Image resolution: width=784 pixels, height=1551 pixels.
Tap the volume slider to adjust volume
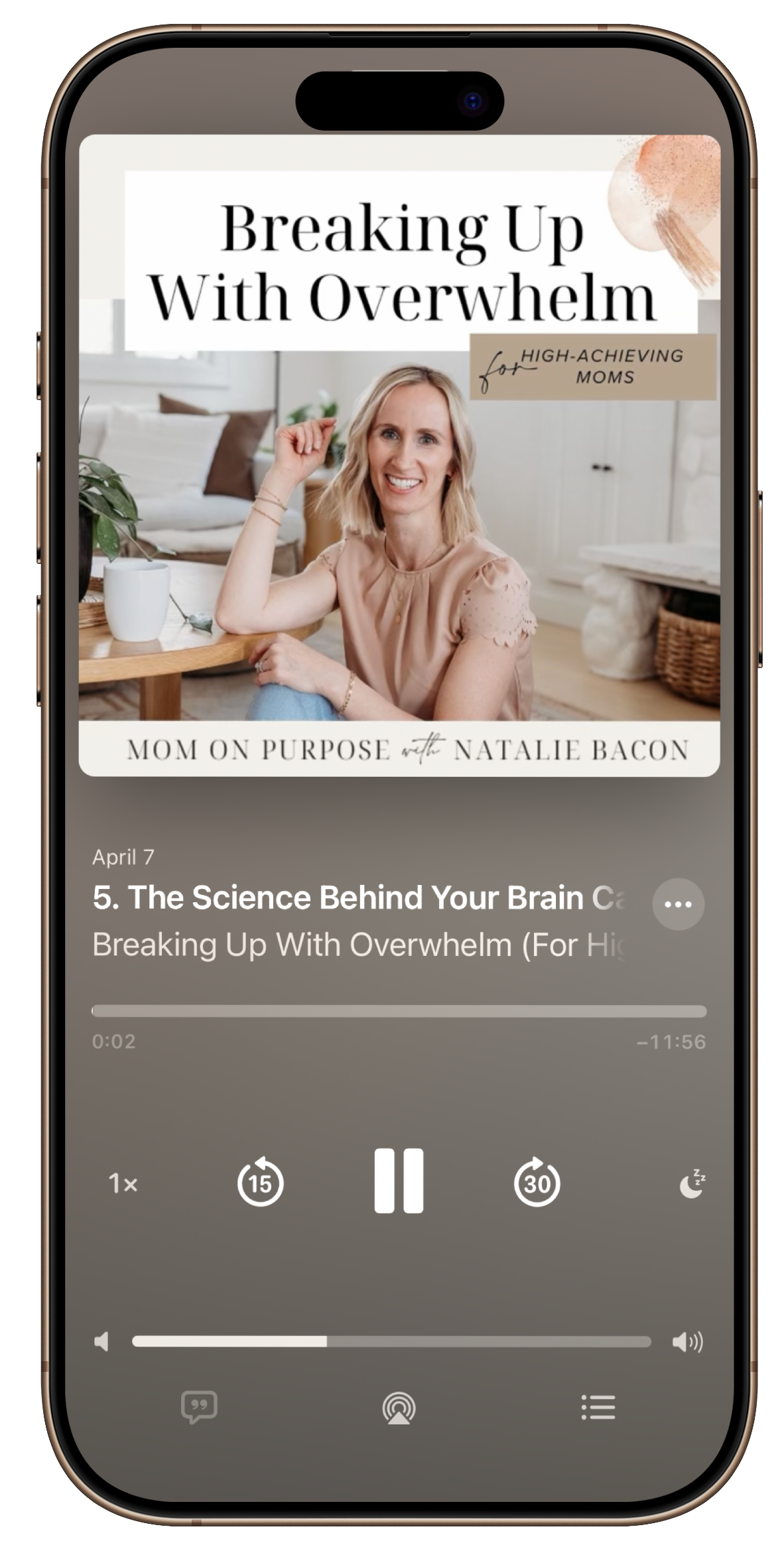pos(391,1342)
